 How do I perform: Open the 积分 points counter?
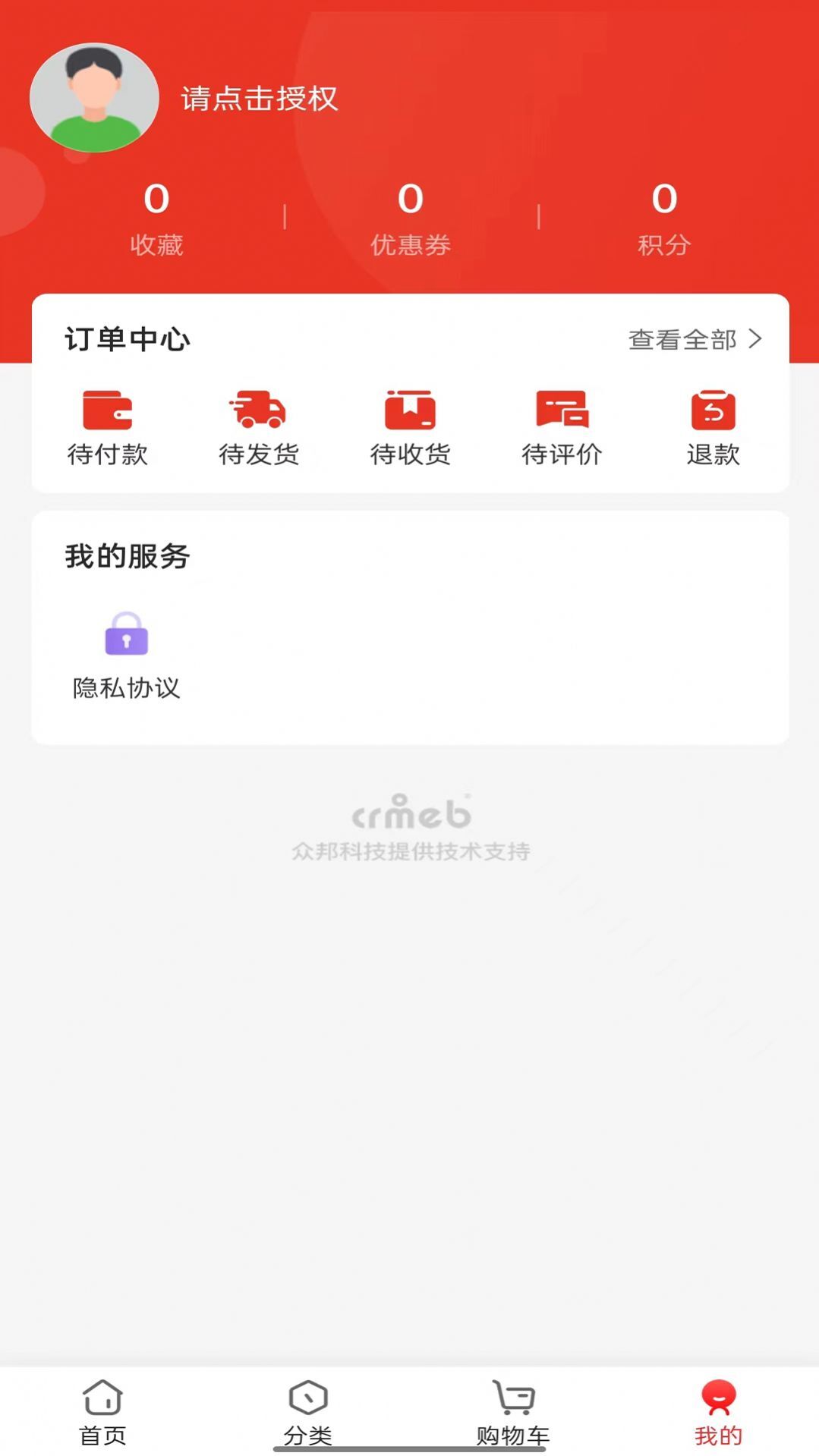(x=664, y=219)
